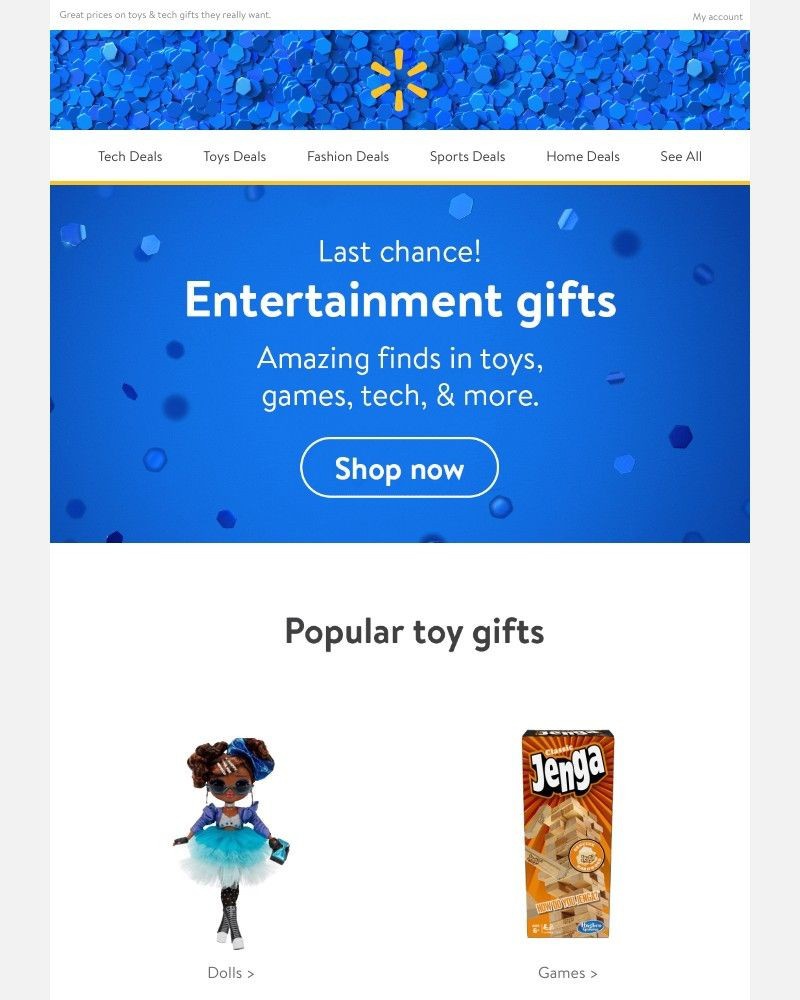800x1000 pixels.
Task: Click See All in the navigation bar
Action: point(680,156)
